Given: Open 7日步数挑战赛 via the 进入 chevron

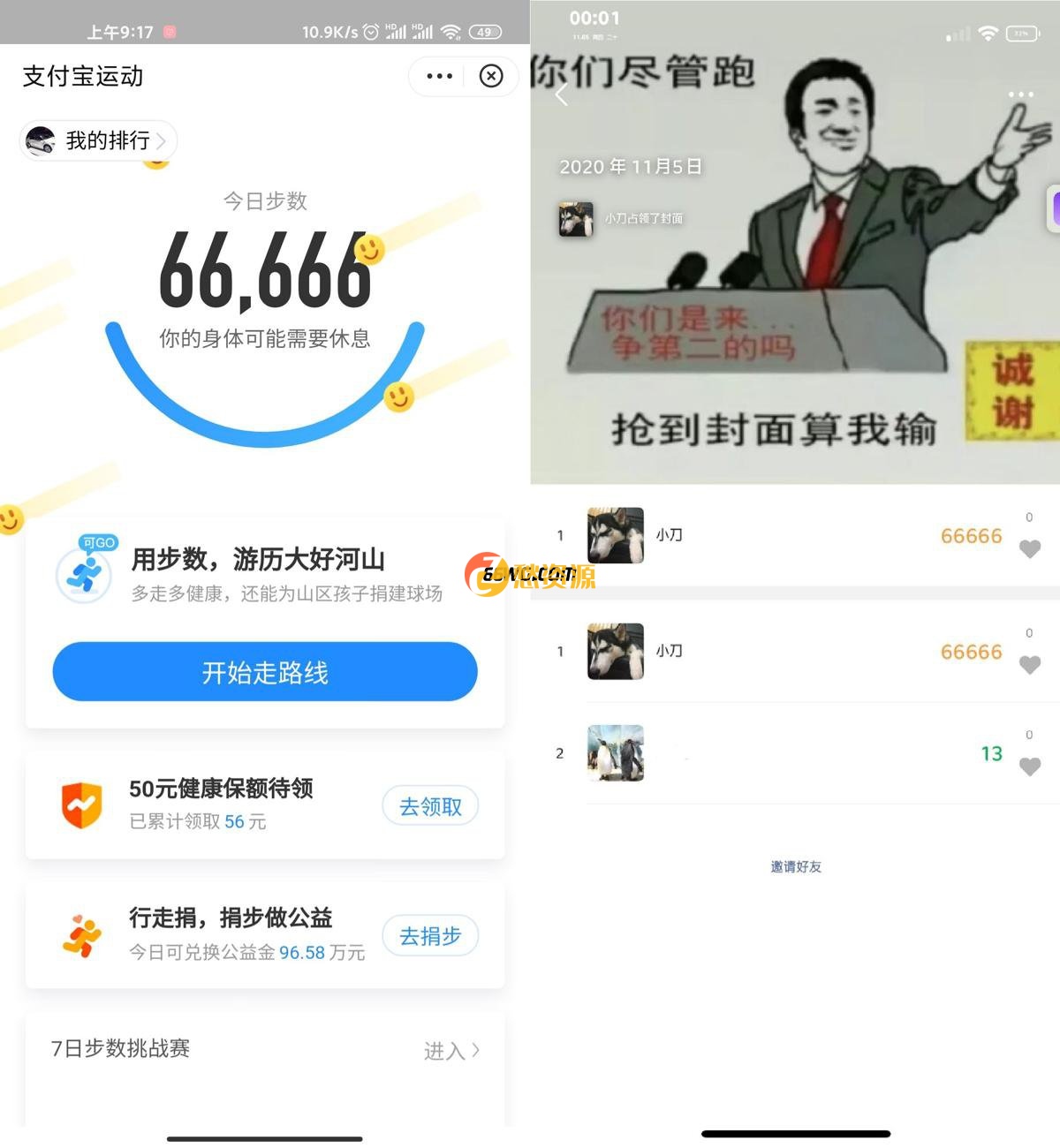Looking at the screenshot, I should (452, 1050).
